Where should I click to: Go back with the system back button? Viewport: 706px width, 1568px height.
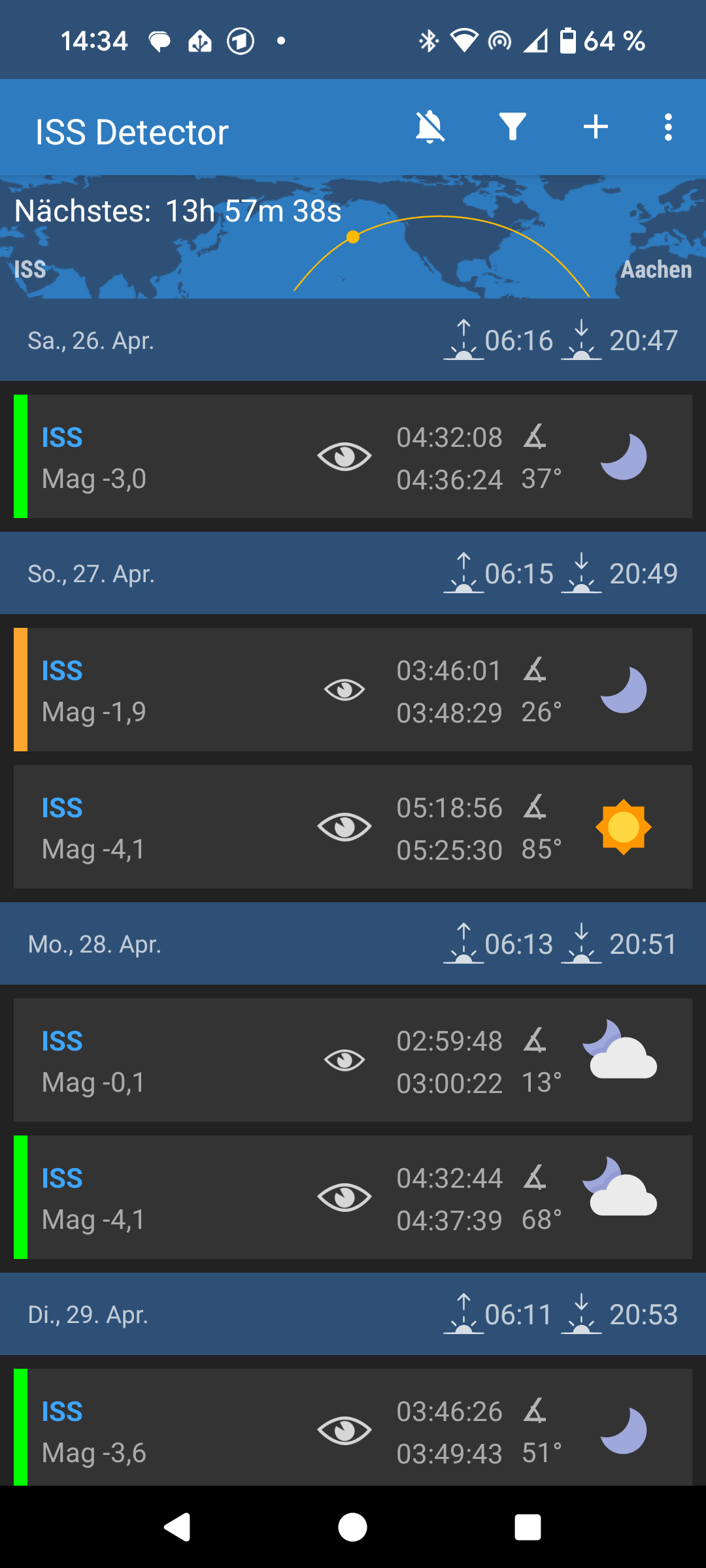pos(176,1527)
